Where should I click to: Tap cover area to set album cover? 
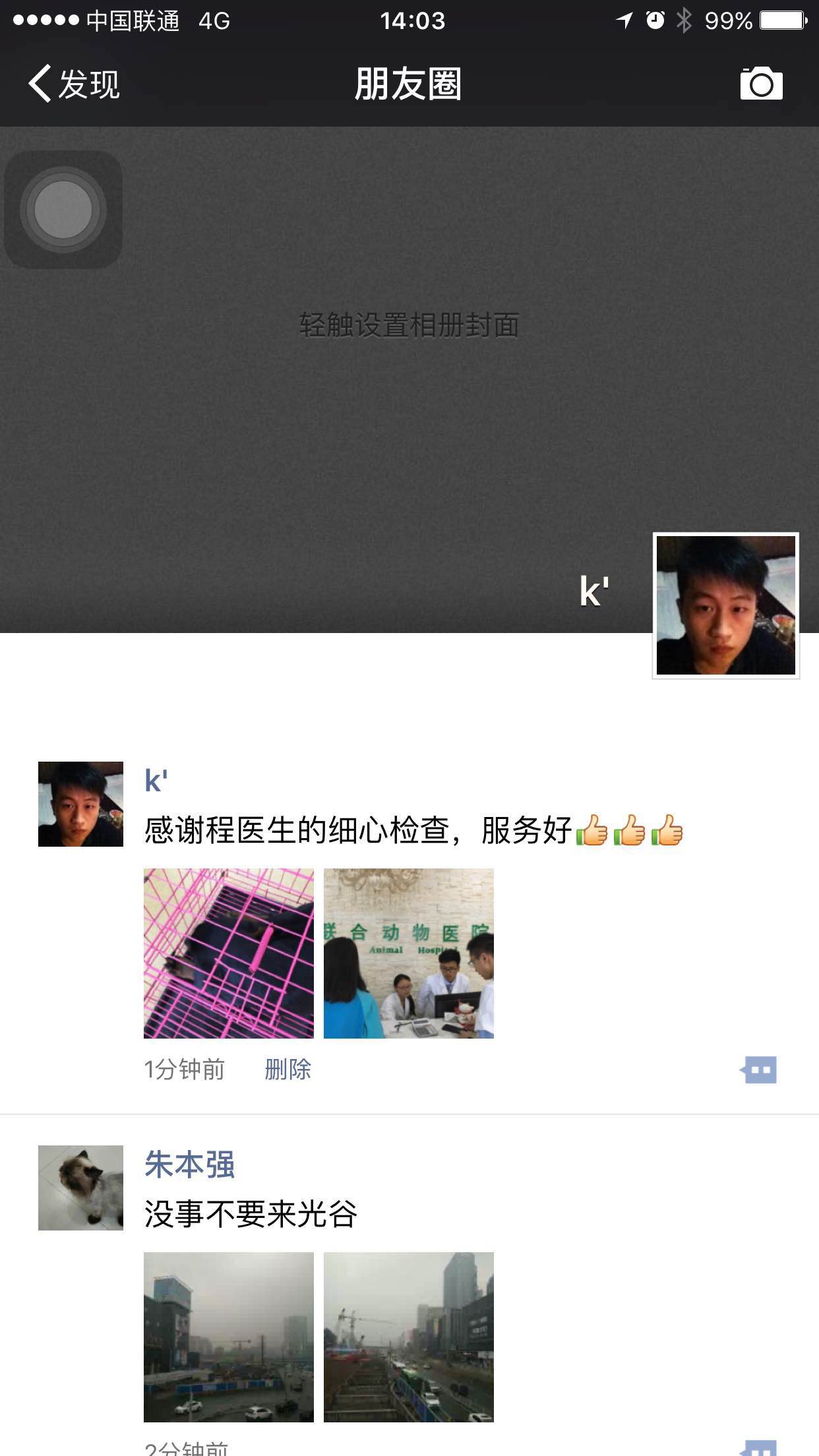coord(409,325)
